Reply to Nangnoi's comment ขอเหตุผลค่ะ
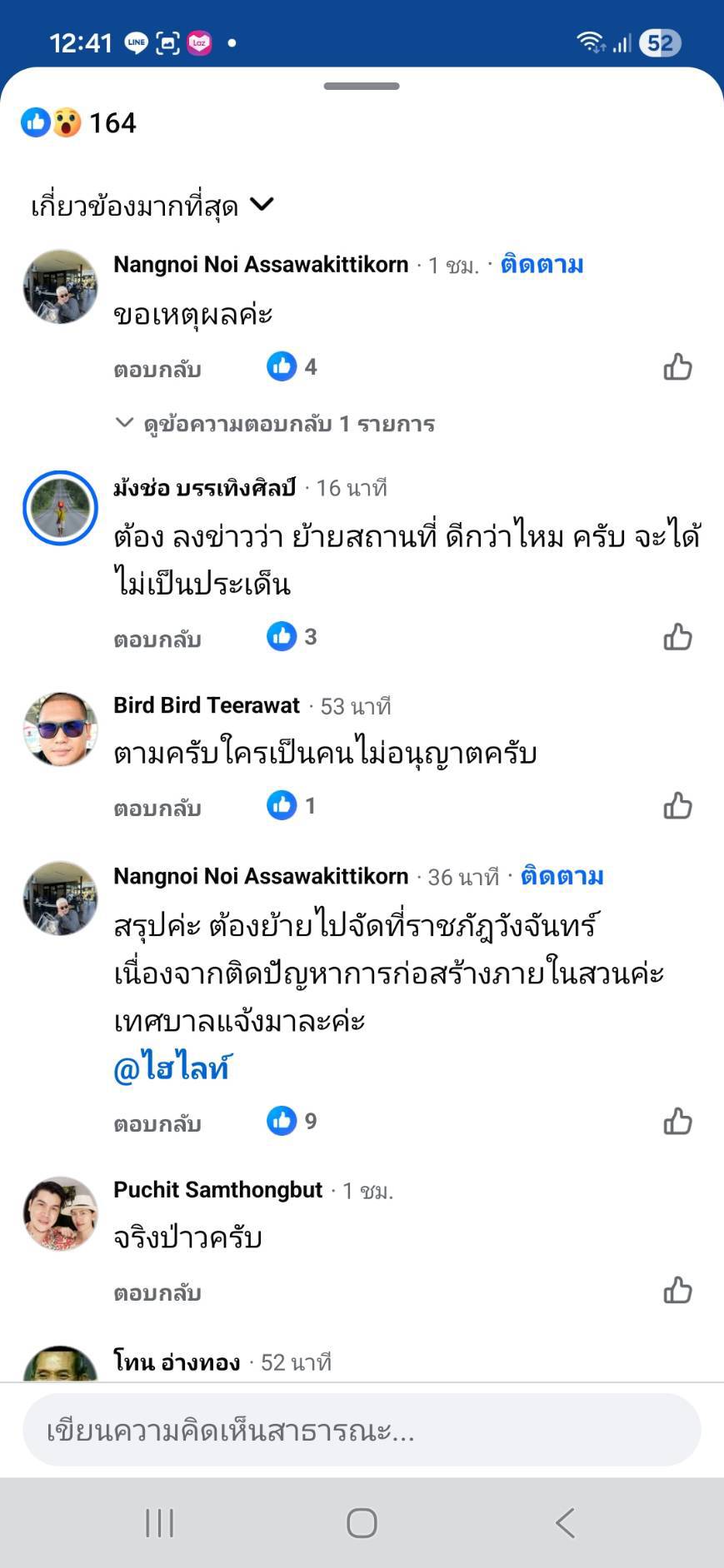This screenshot has width=724, height=1568. click(x=157, y=369)
